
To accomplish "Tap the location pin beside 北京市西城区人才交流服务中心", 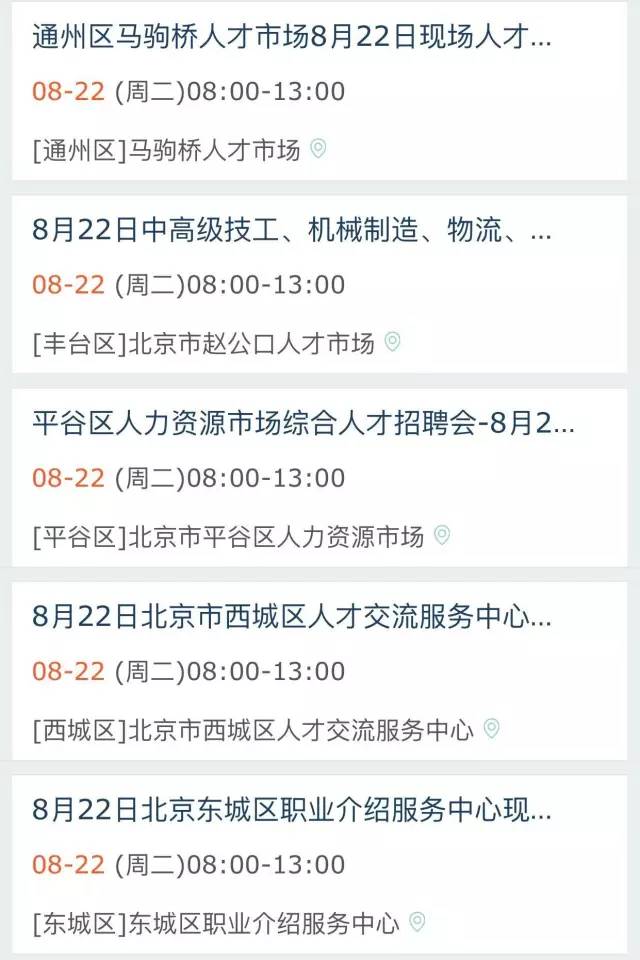I will click(491, 729).
